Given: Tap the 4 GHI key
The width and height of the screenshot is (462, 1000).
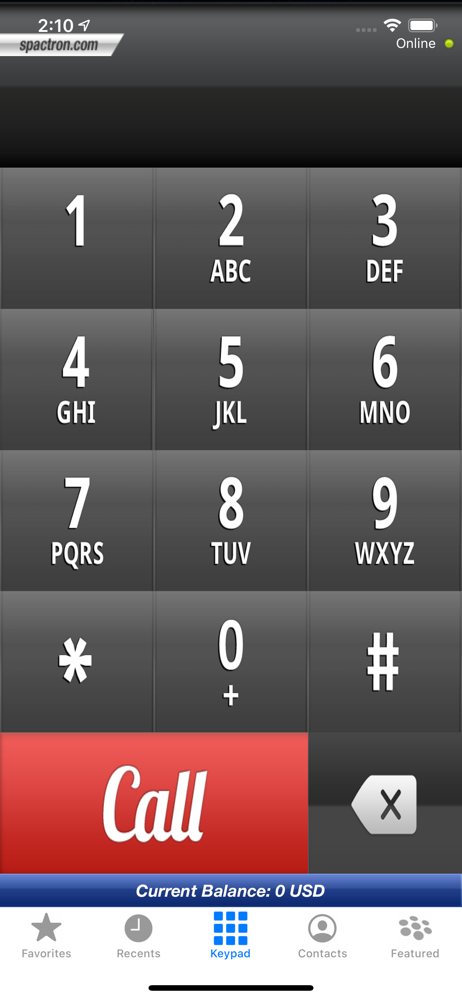Looking at the screenshot, I should pyautogui.click(x=77, y=379).
